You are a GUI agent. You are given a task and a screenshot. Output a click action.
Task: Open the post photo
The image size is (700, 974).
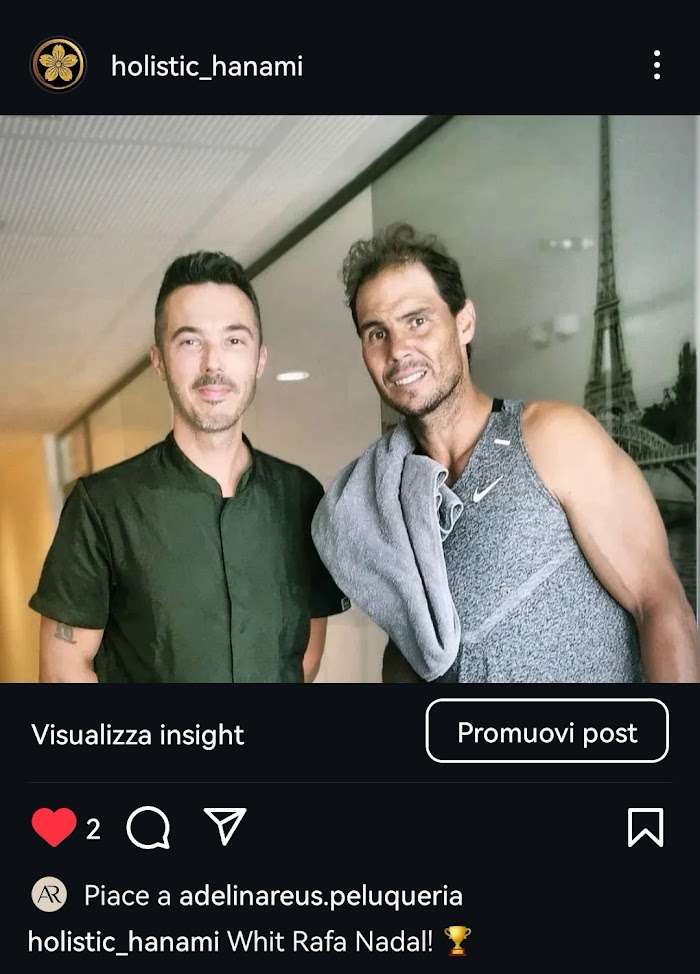click(x=350, y=398)
